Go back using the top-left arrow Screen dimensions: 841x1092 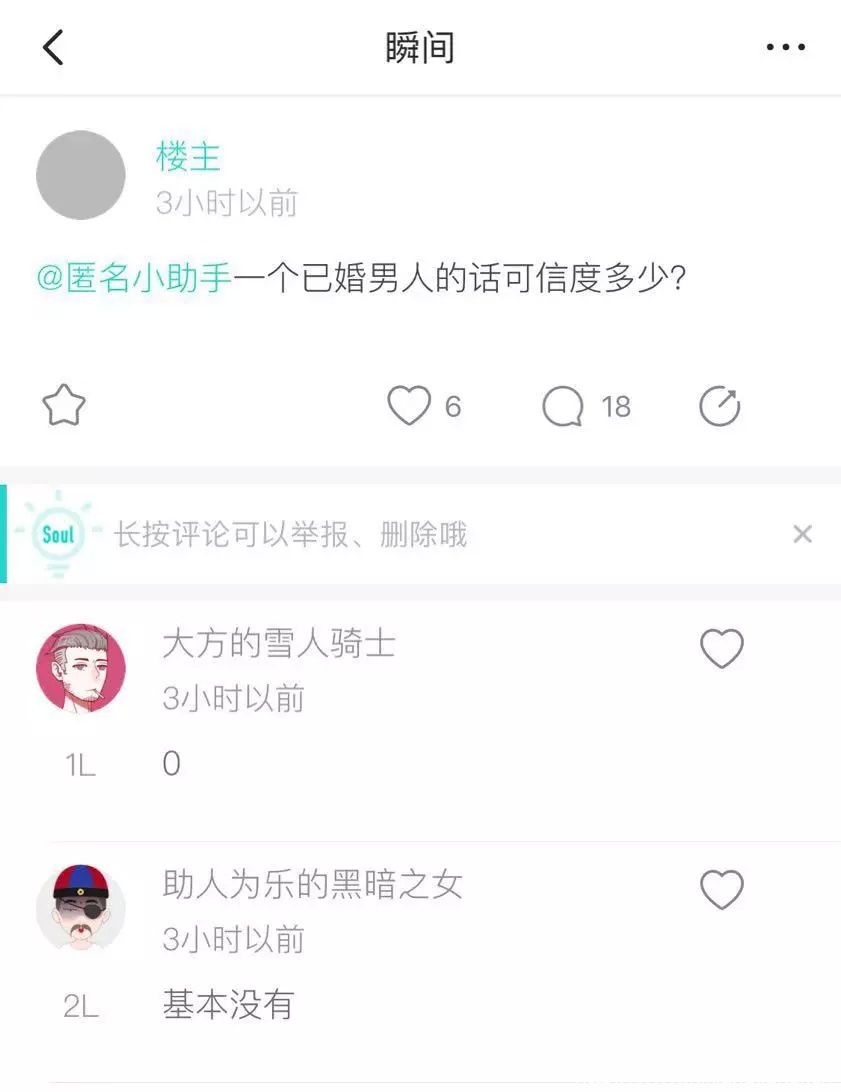pos(53,47)
